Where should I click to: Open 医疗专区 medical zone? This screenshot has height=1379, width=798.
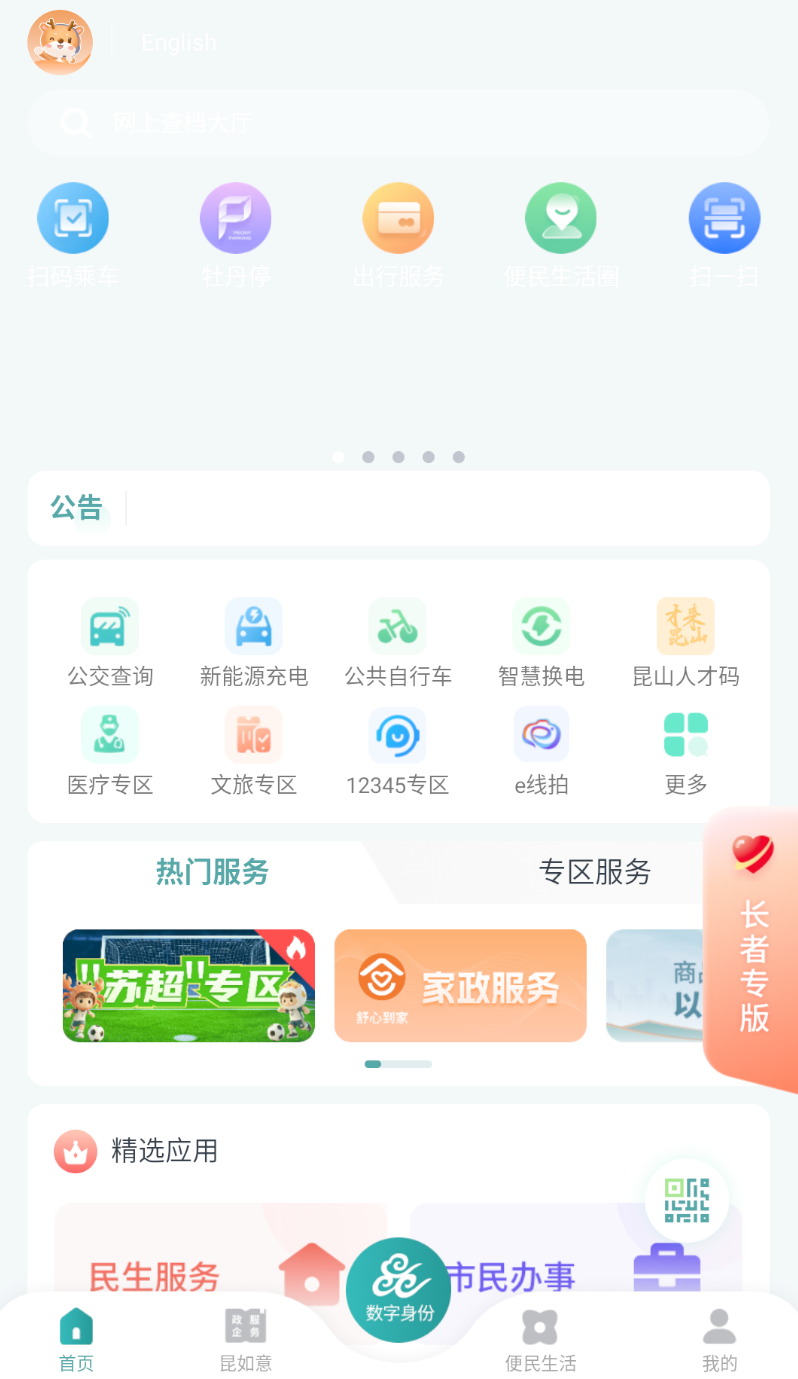(110, 752)
